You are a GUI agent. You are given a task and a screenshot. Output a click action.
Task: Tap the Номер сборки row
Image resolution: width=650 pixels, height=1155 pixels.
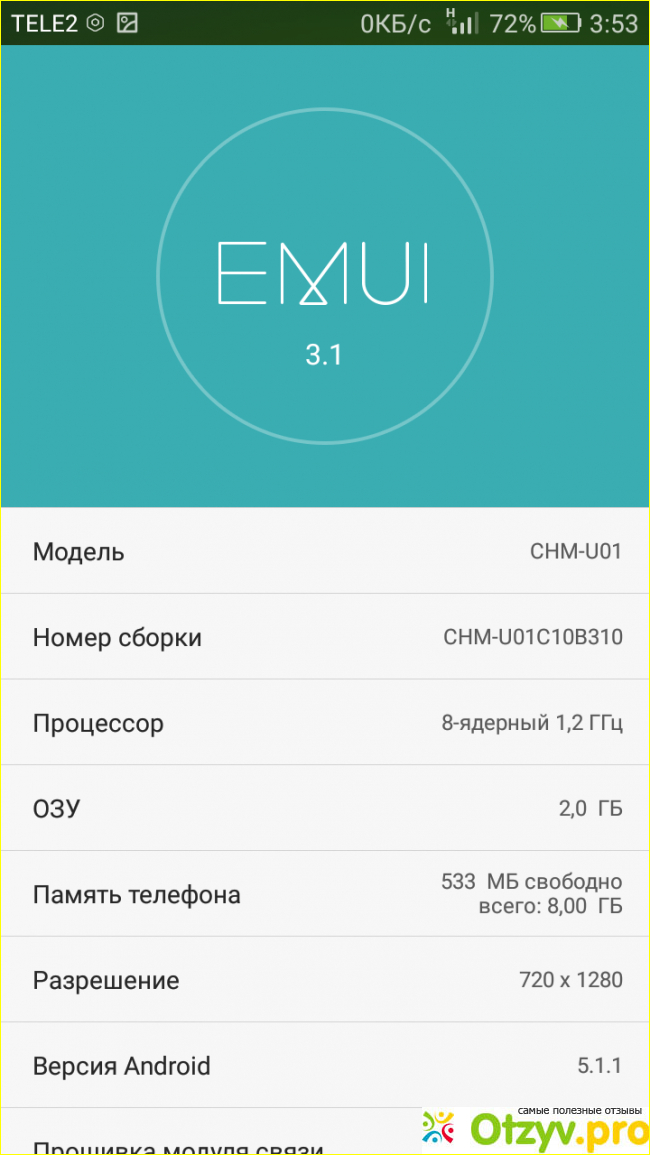(325, 637)
